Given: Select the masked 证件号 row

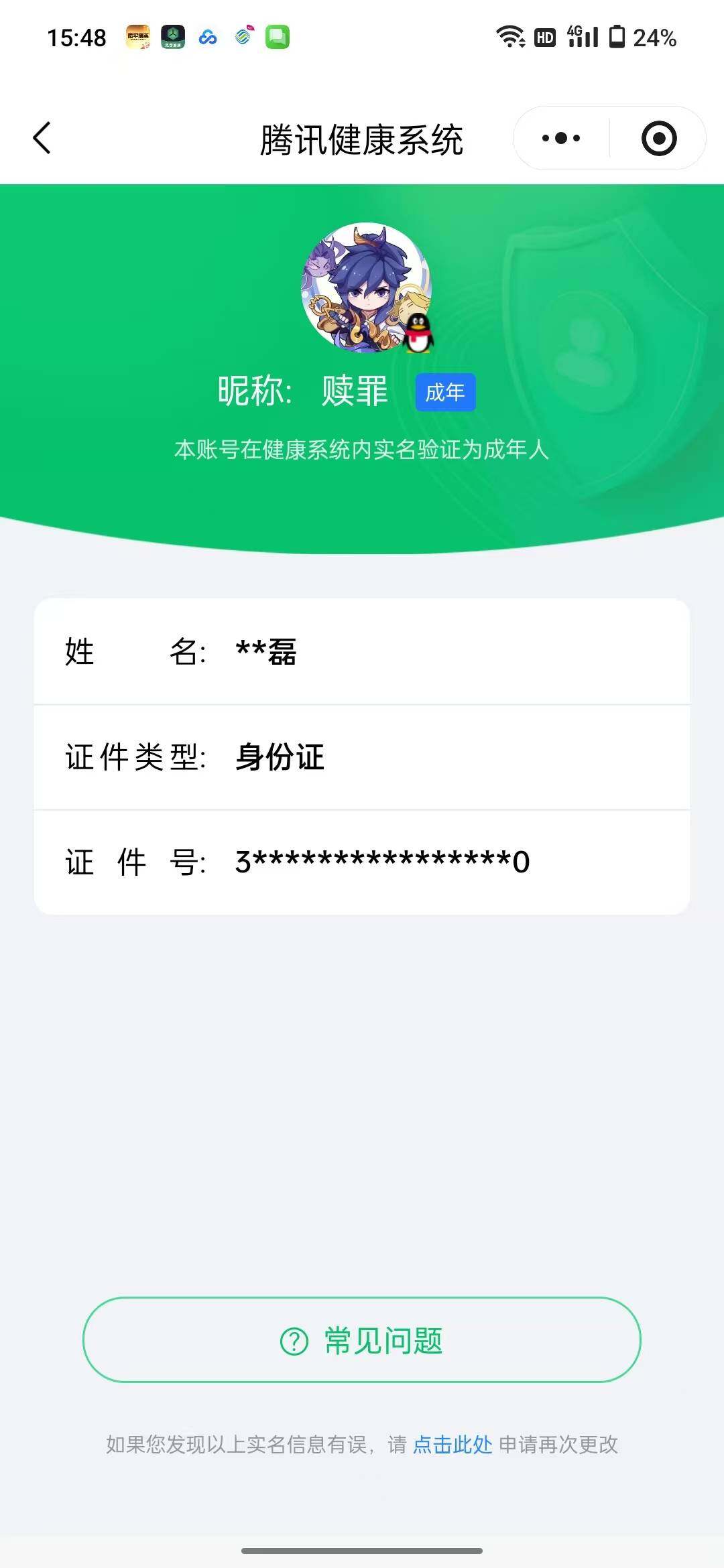Looking at the screenshot, I should pos(362,862).
